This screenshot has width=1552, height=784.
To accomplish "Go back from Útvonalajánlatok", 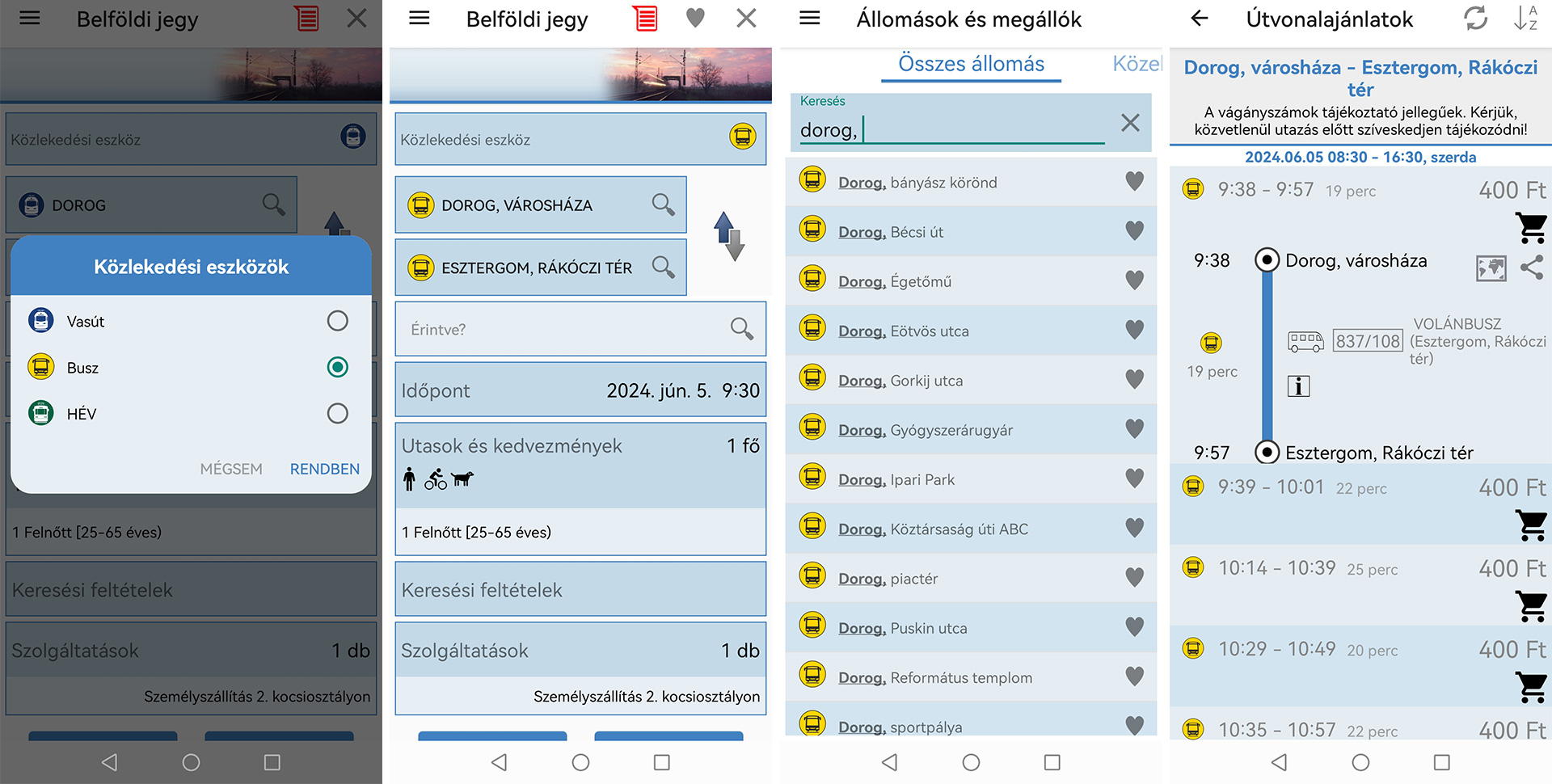I will (1200, 18).
